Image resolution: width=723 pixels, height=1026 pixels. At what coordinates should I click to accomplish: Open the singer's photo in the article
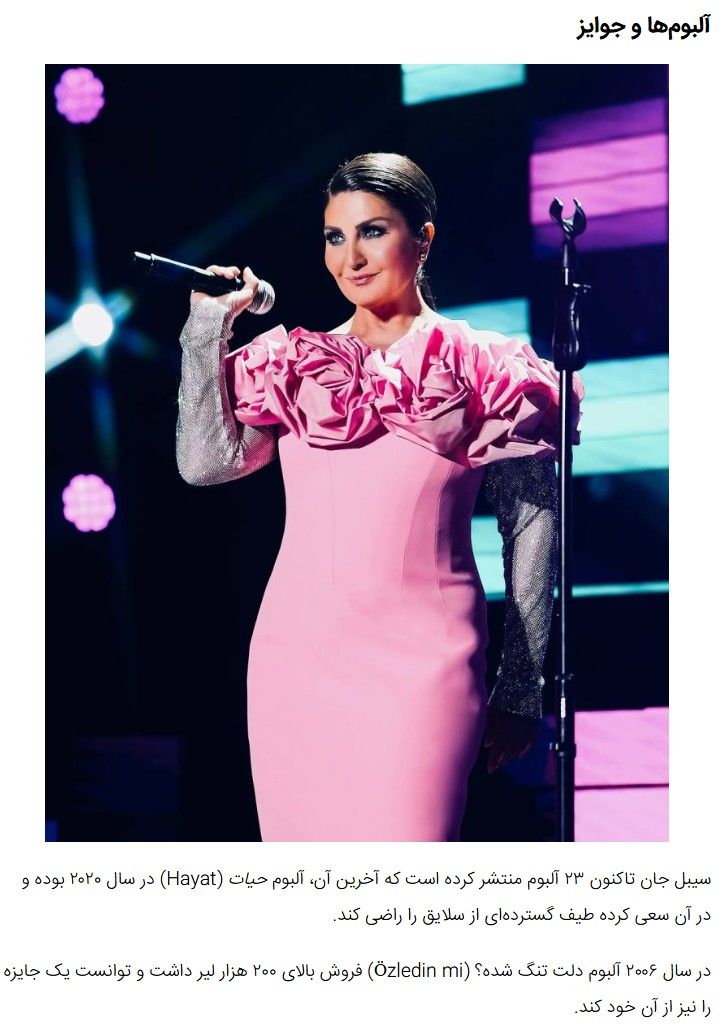tap(357, 452)
